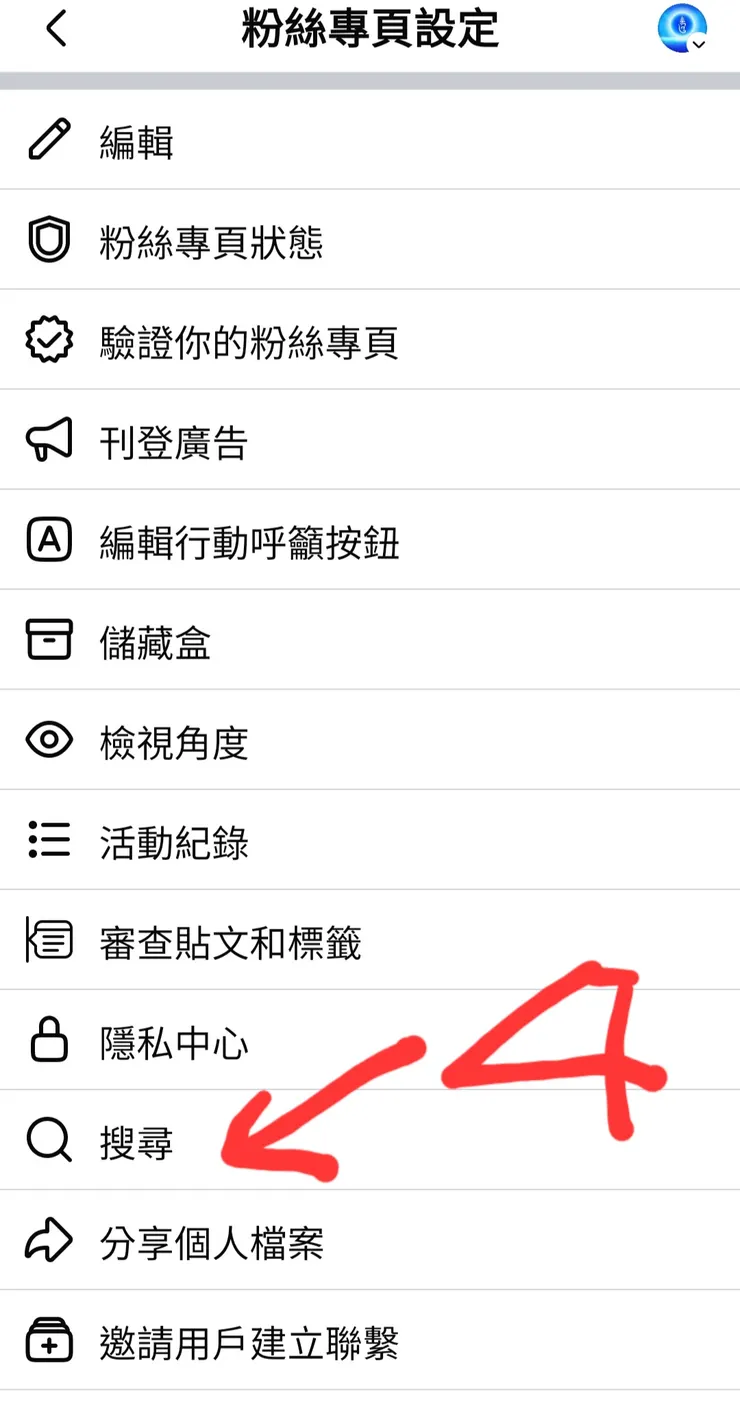Screen dimensions: 740x1401
Task: Open the storage box icon for 儲藏盒
Action: click(47, 640)
